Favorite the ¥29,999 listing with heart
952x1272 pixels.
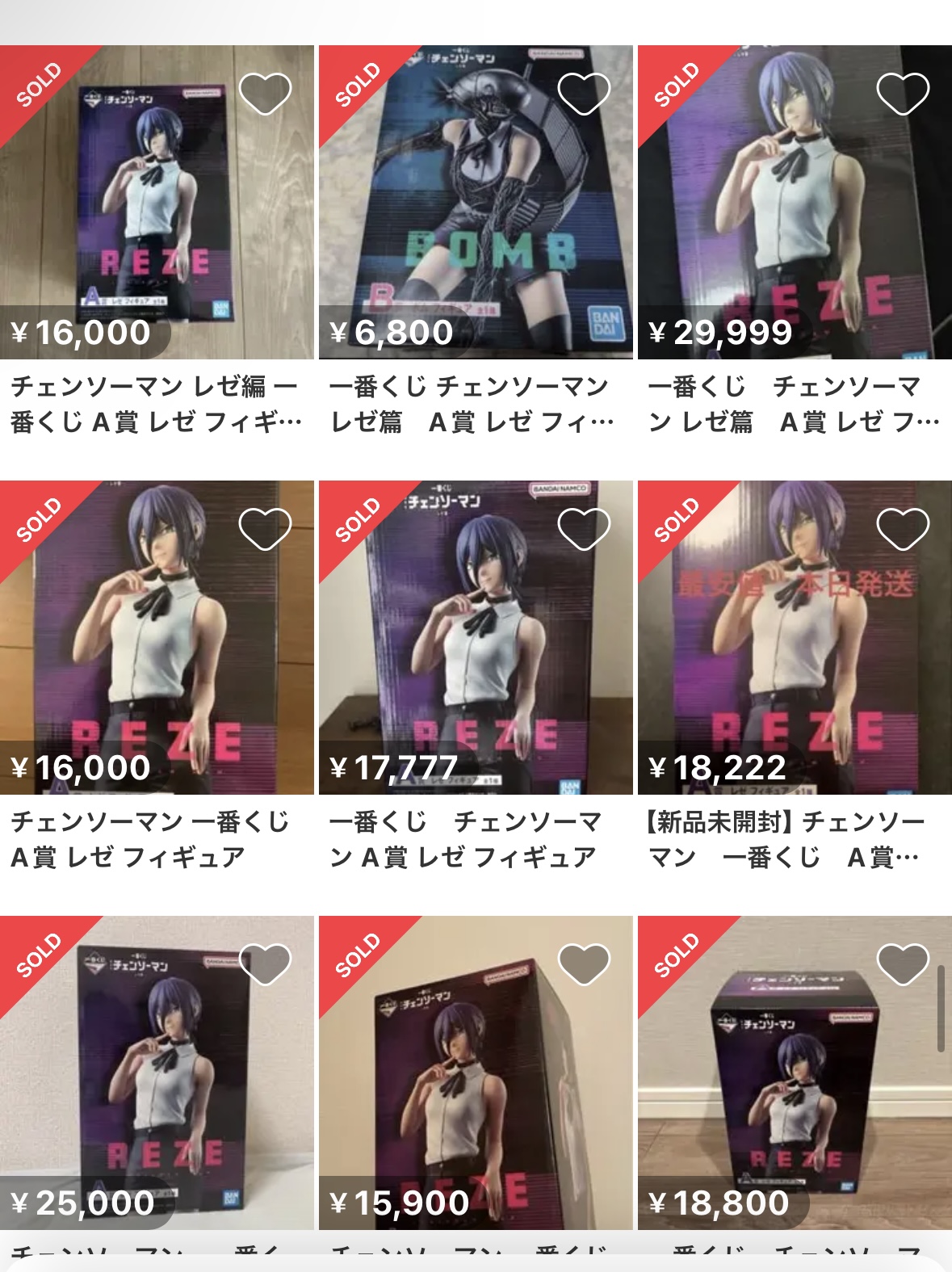point(903,94)
